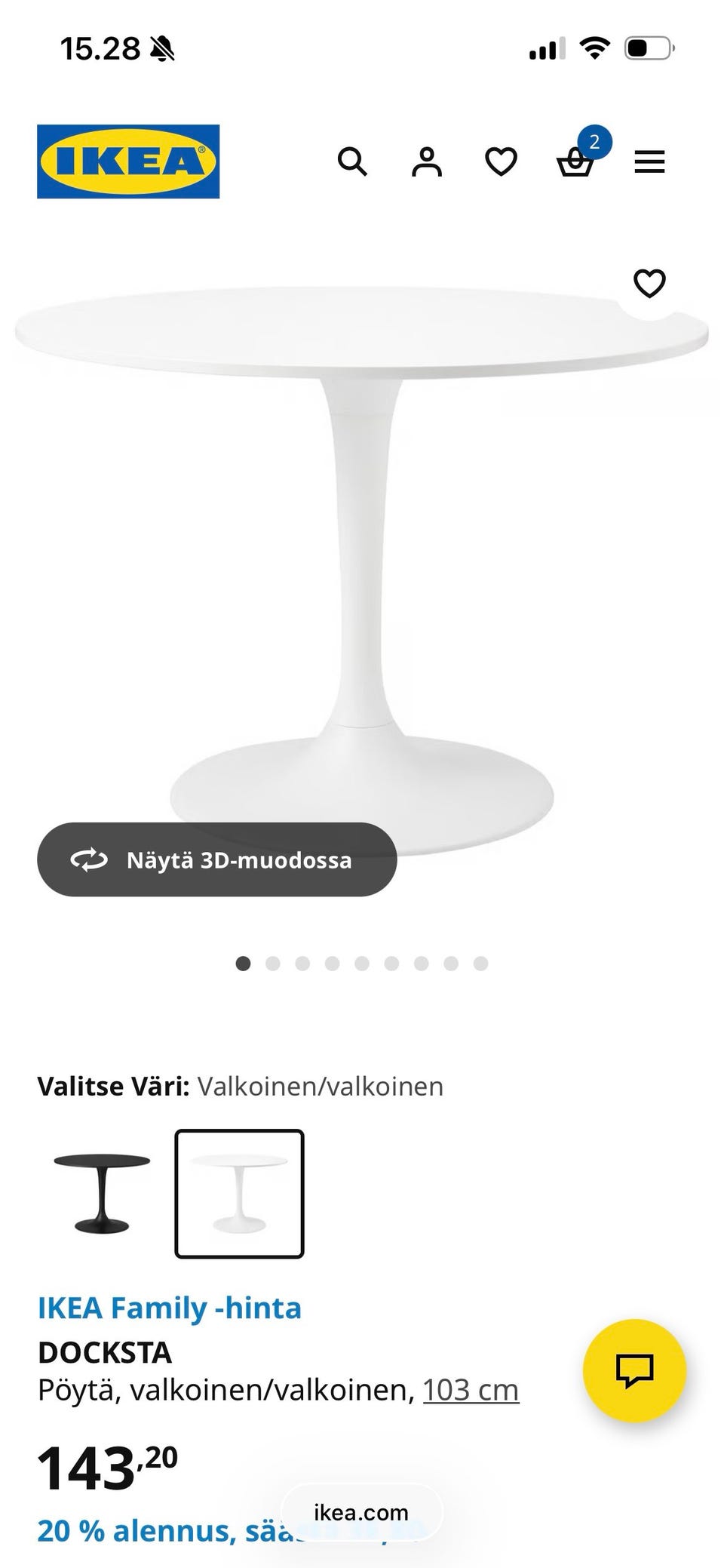Open the favorites wishlist
Viewport: 724px width, 1568px height.
click(x=501, y=162)
